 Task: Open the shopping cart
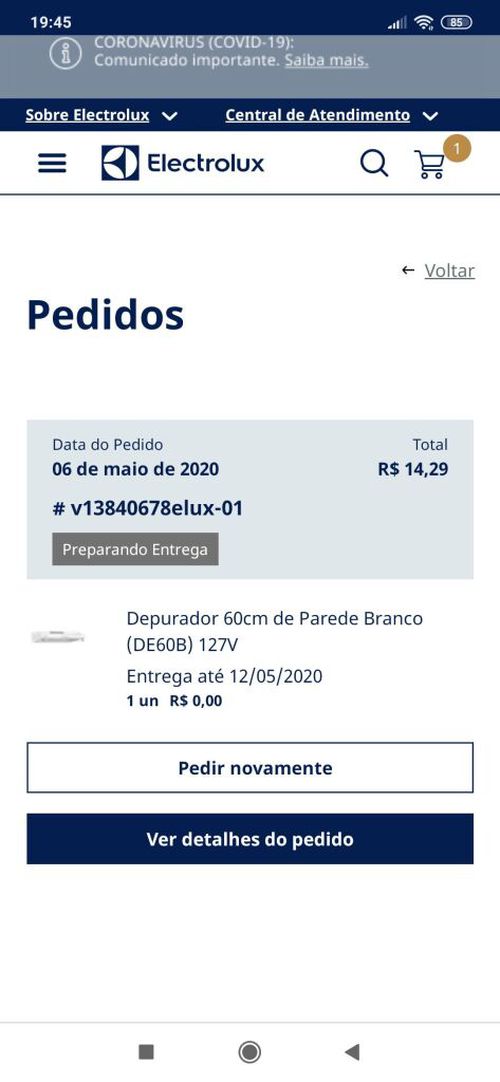pos(429,165)
